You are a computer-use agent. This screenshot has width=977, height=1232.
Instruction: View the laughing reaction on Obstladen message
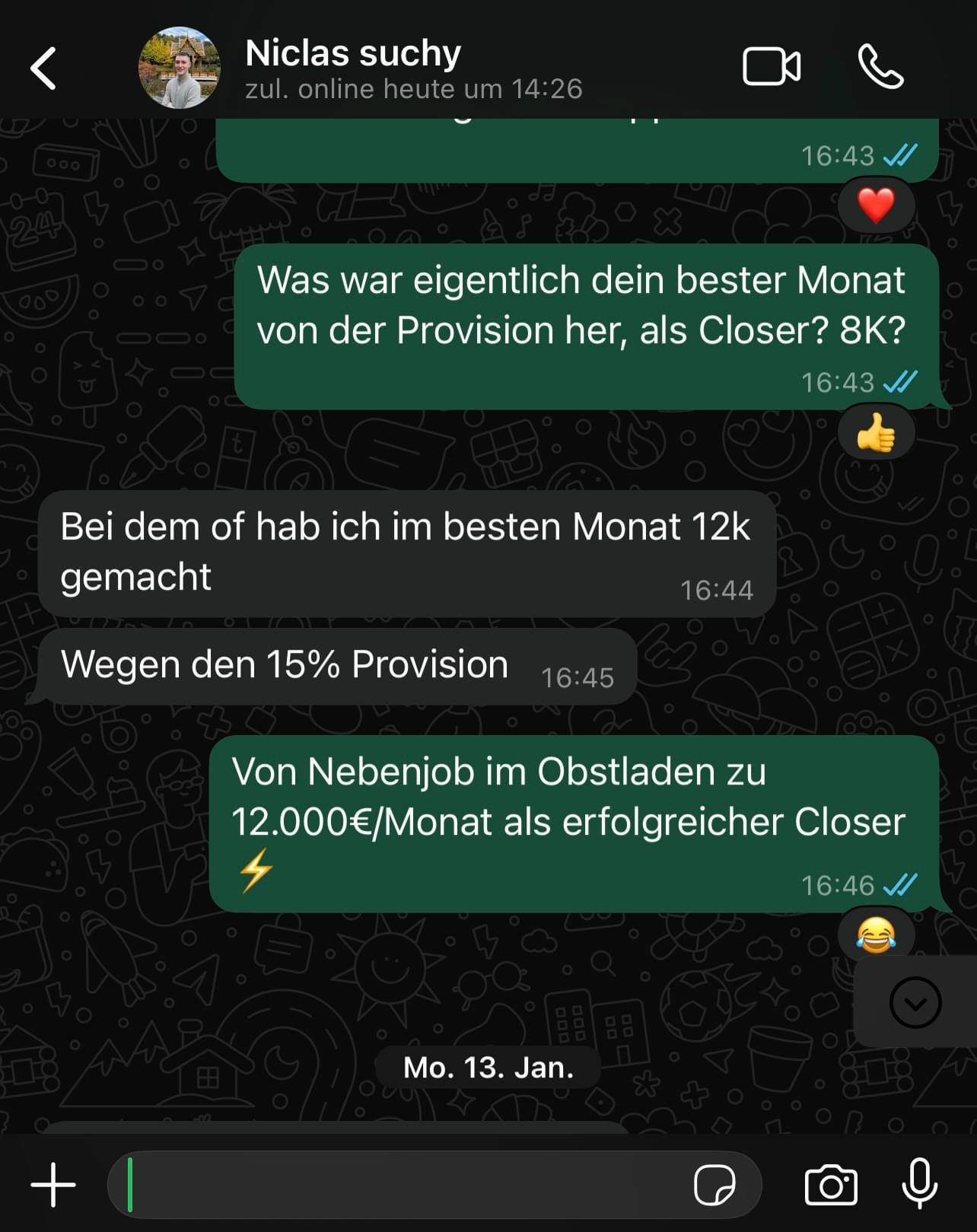click(876, 934)
